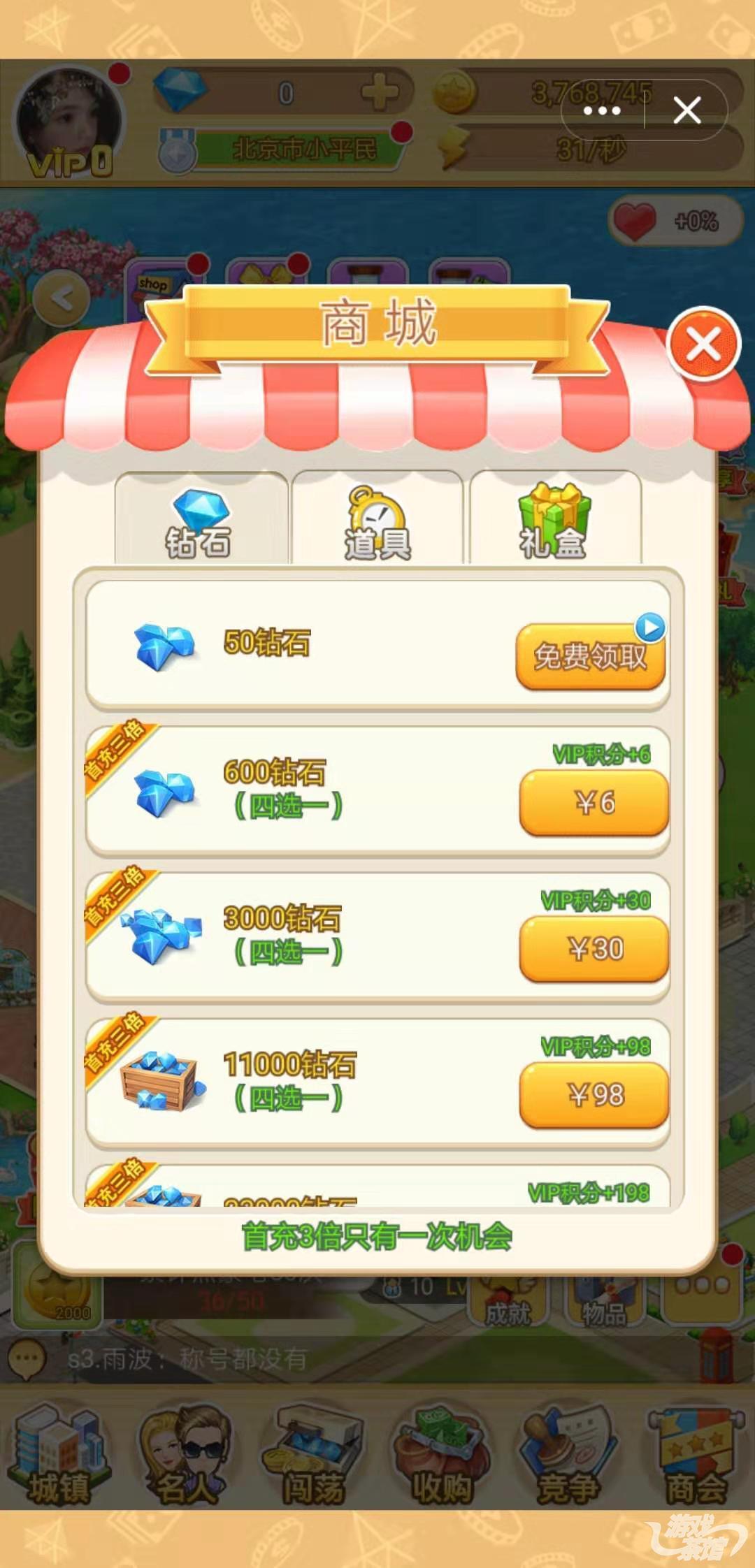
Task: Buy 11000钻石 for ¥98
Action: (x=594, y=1095)
